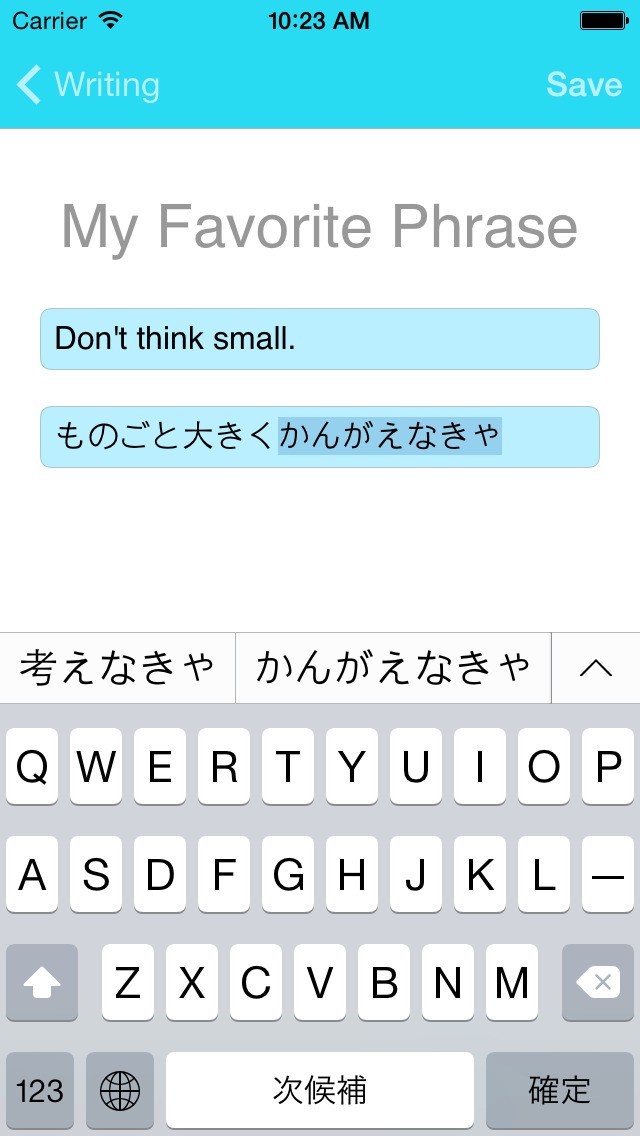The width and height of the screenshot is (640, 1136).
Task: Confirm the conversion with the 確定 key
Action: 560,1090
